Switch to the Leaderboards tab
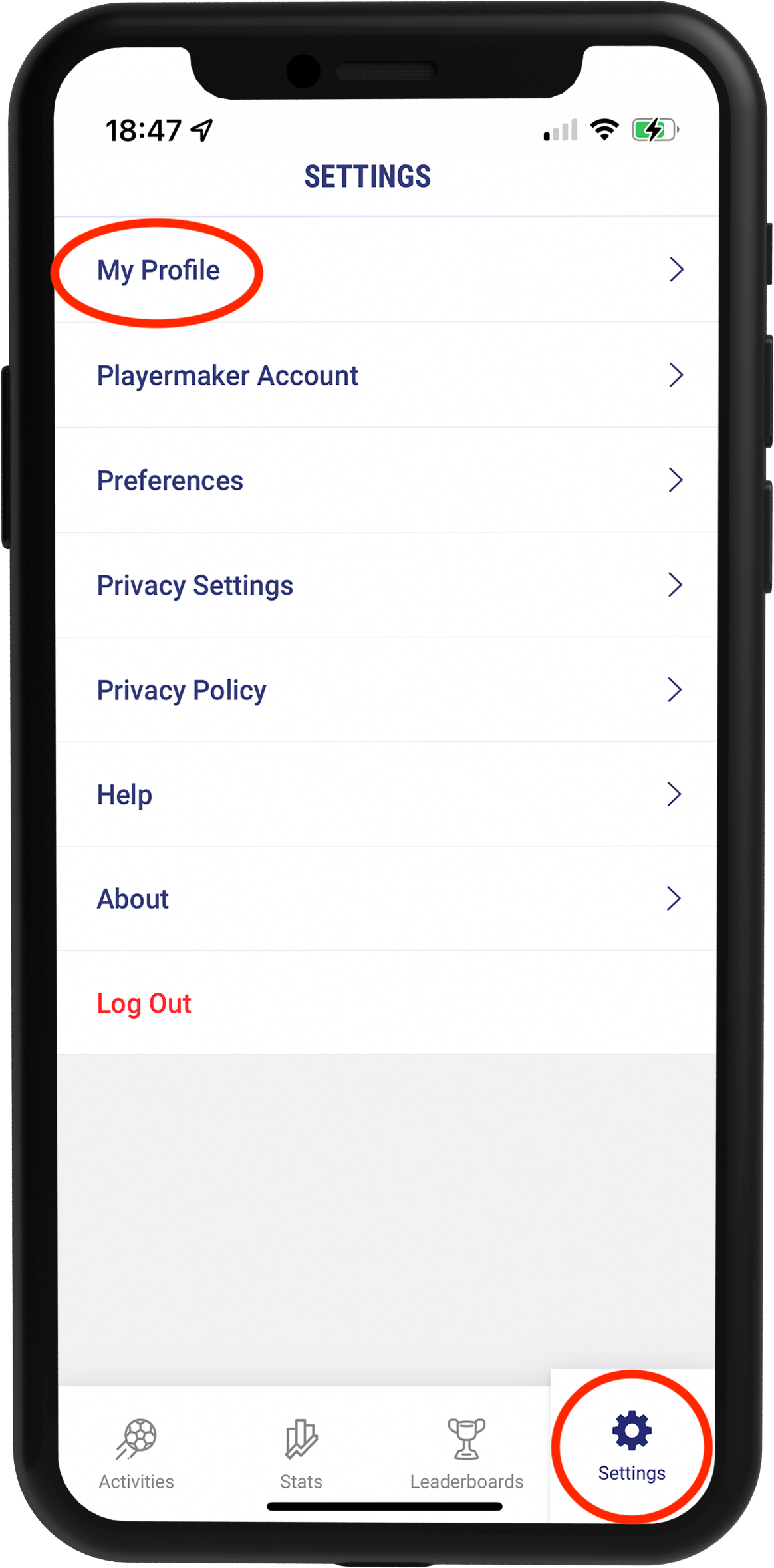Viewport: 774px width, 1568px height. pos(467,1453)
